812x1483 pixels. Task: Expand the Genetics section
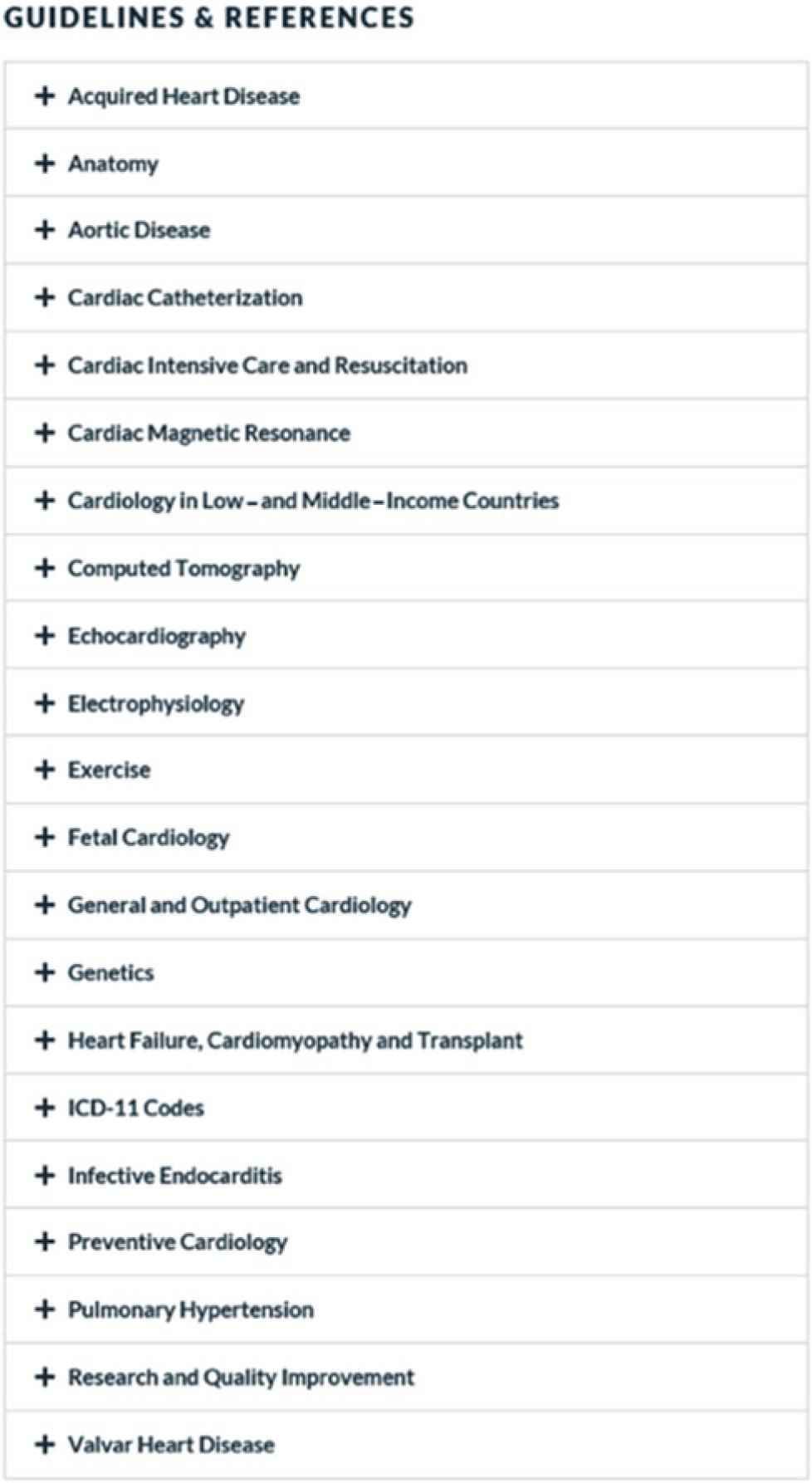[x=110, y=972]
